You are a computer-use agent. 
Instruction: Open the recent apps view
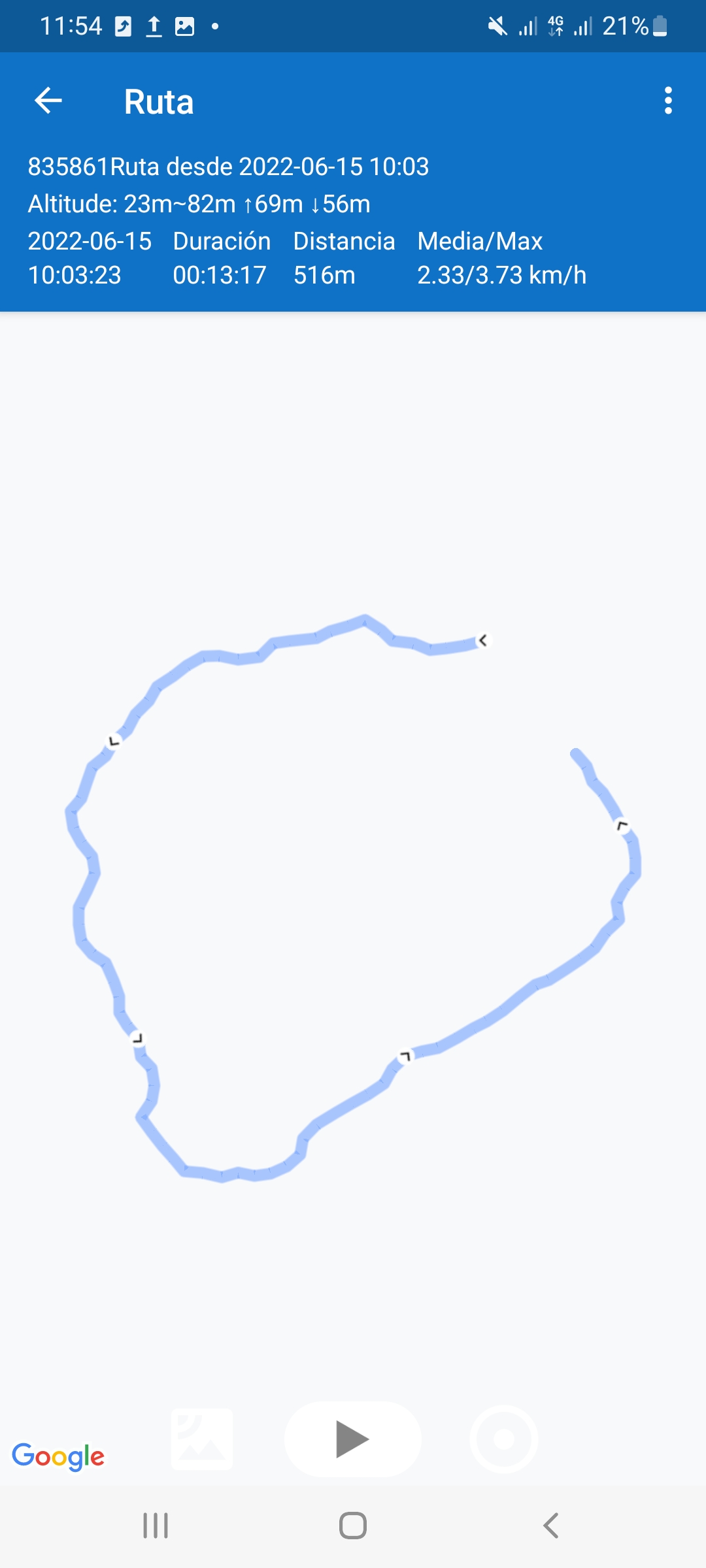coord(156,1526)
